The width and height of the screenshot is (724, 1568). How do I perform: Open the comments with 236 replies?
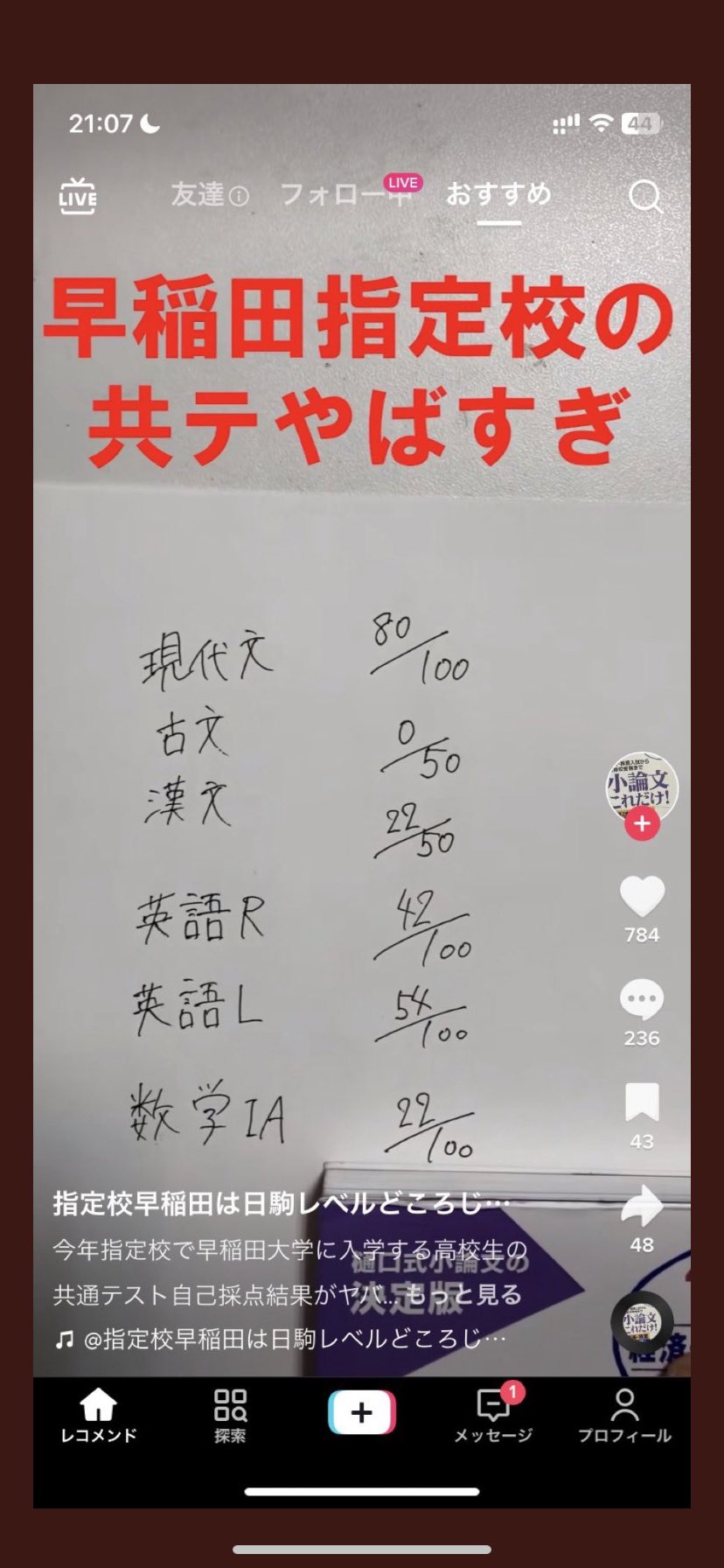point(642,1001)
